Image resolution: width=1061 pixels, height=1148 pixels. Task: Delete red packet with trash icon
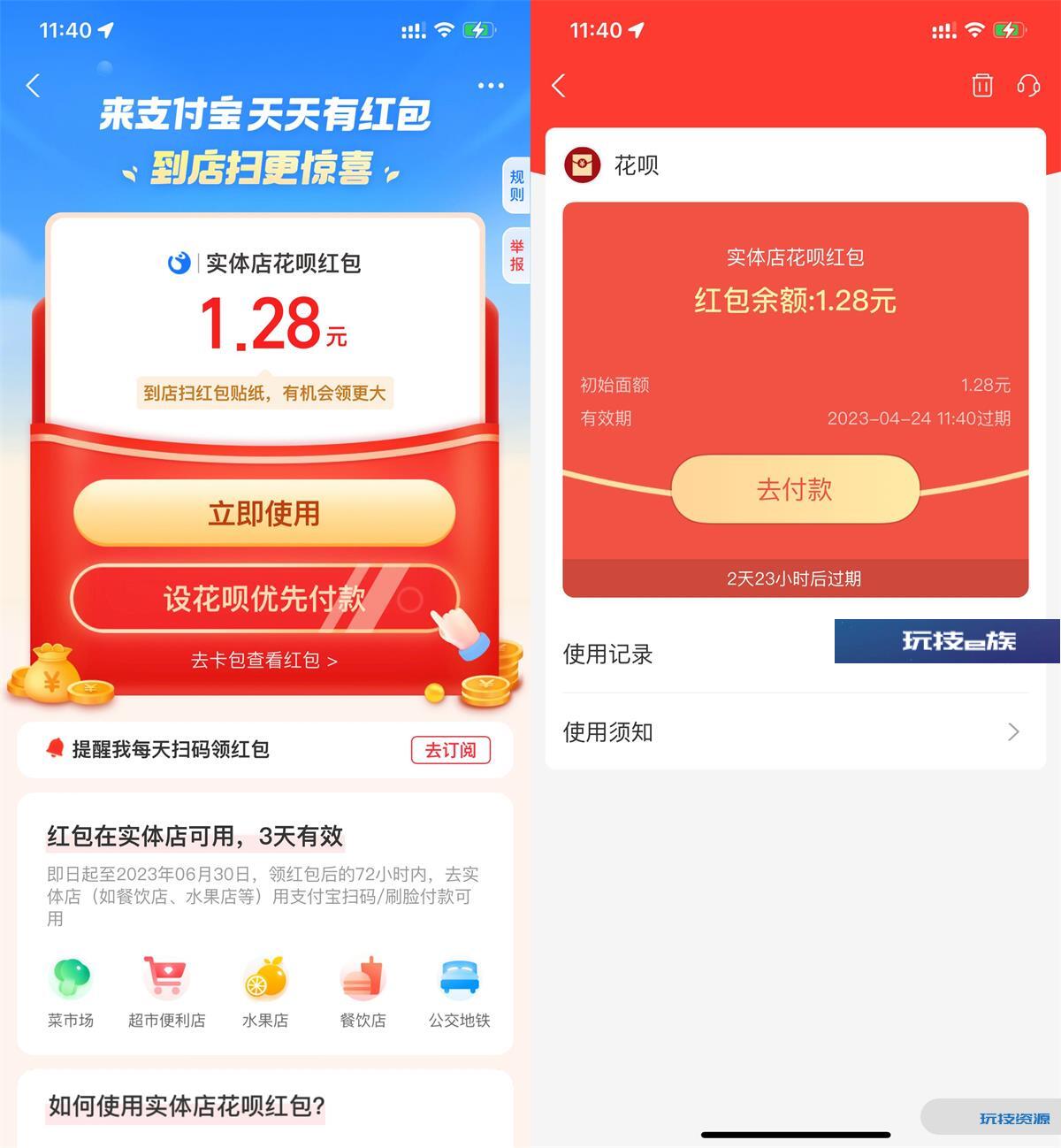(x=982, y=86)
